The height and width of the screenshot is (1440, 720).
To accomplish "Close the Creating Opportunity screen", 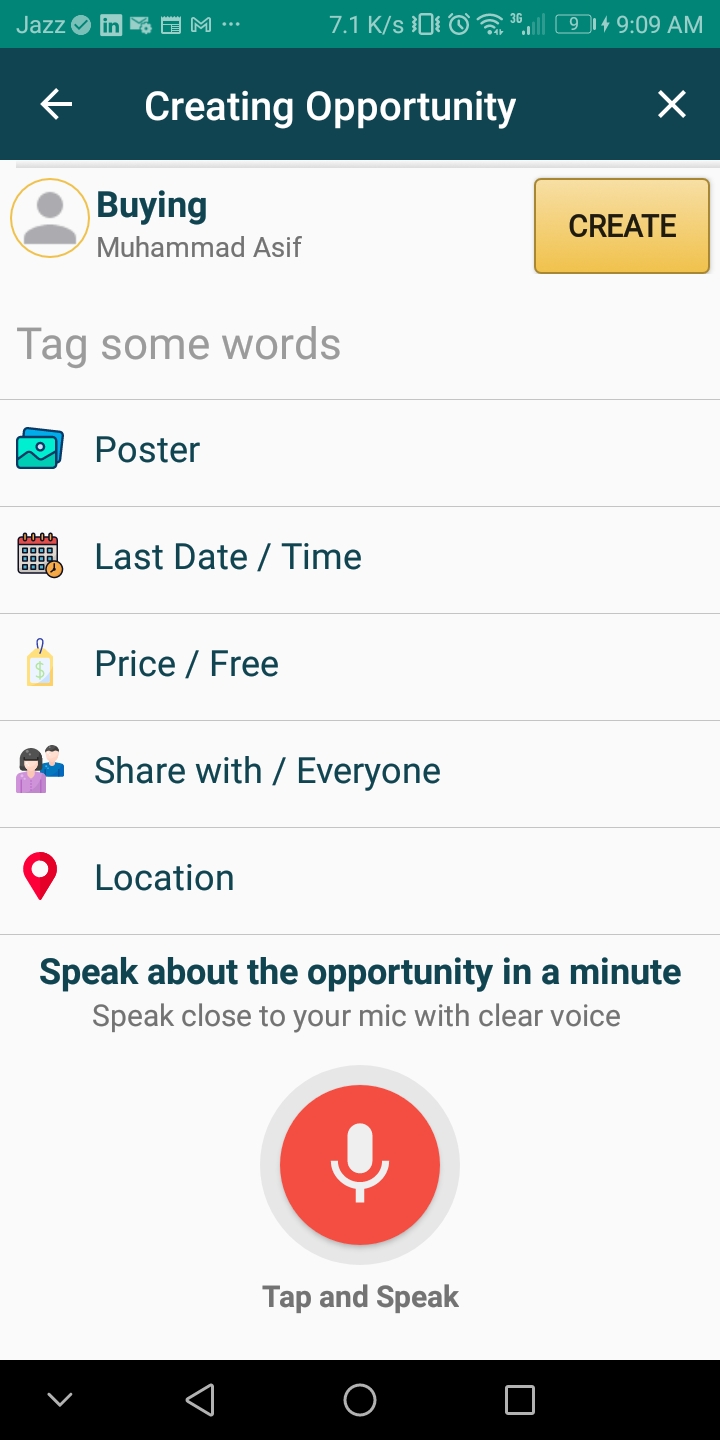I will 671,105.
